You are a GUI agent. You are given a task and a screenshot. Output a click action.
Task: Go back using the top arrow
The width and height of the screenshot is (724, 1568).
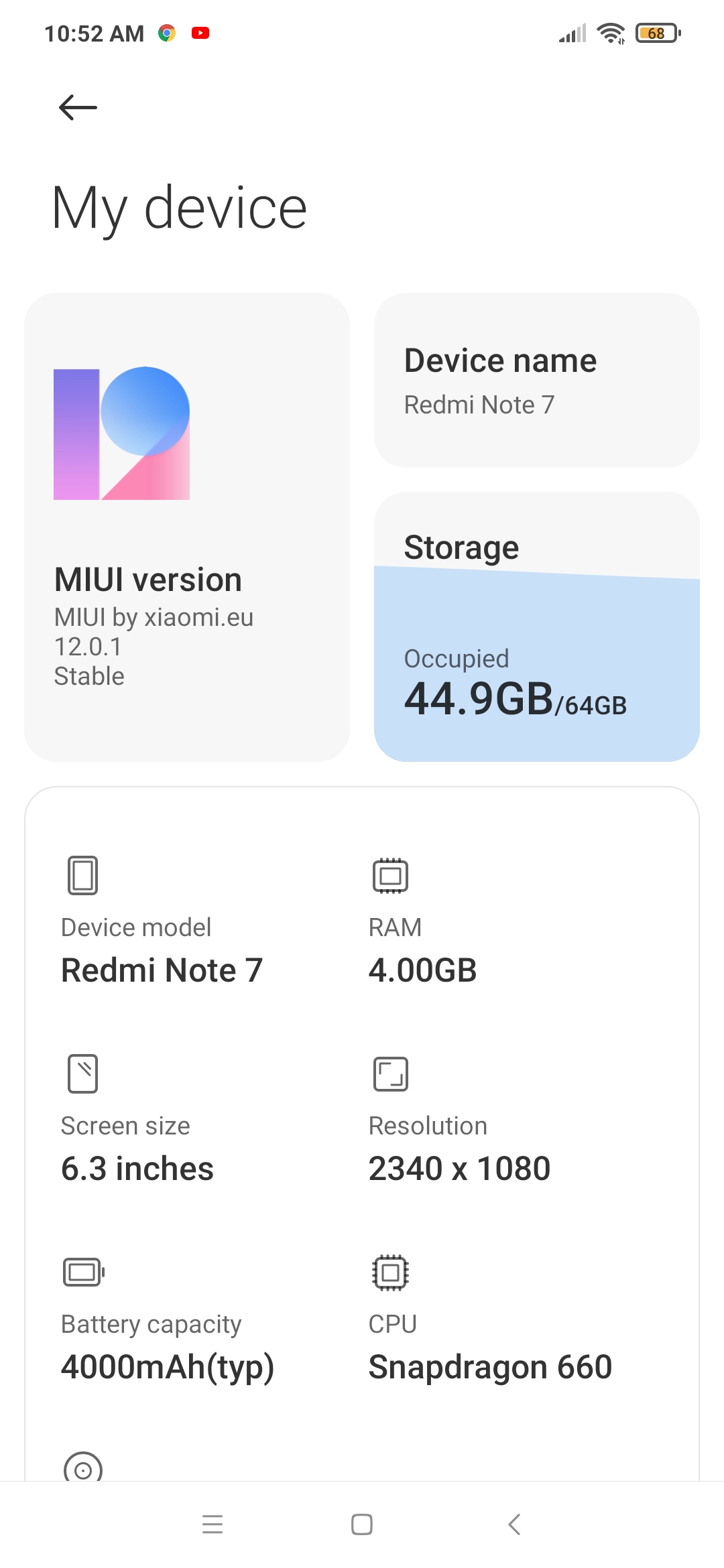[78, 107]
